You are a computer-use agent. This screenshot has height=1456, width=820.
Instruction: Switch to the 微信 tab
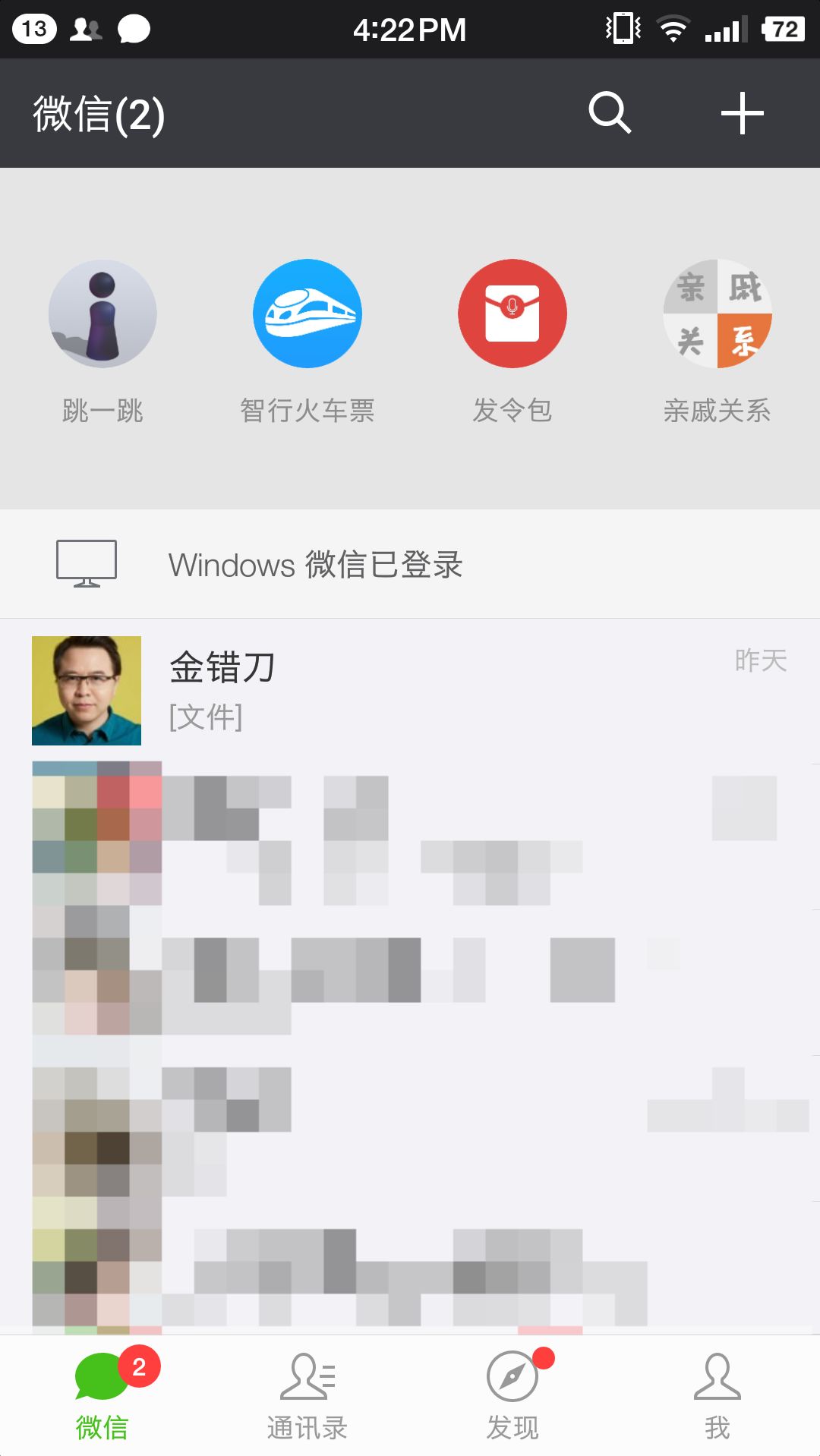[x=102, y=1397]
